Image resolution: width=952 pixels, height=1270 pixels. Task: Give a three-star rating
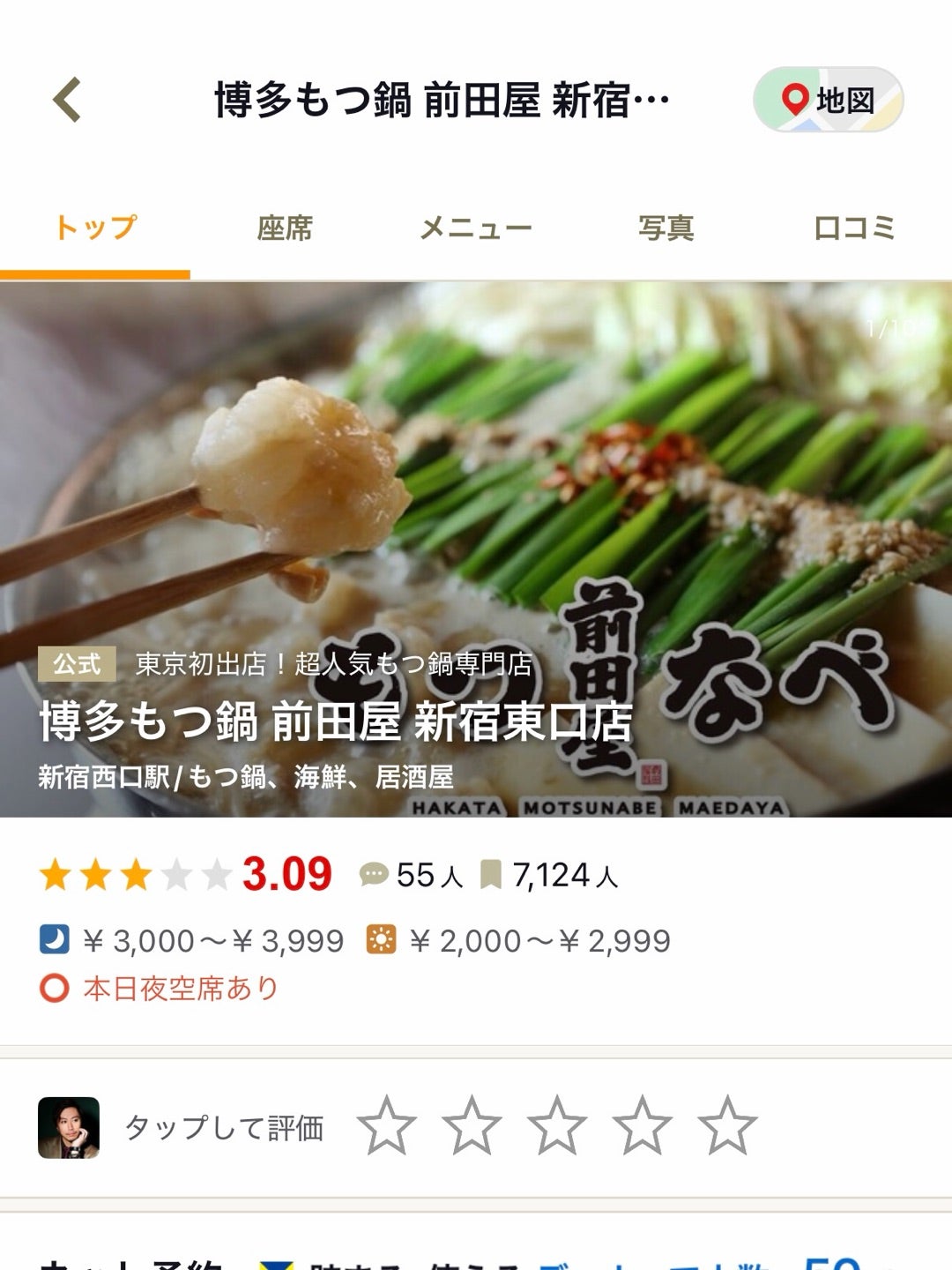pos(557,1126)
